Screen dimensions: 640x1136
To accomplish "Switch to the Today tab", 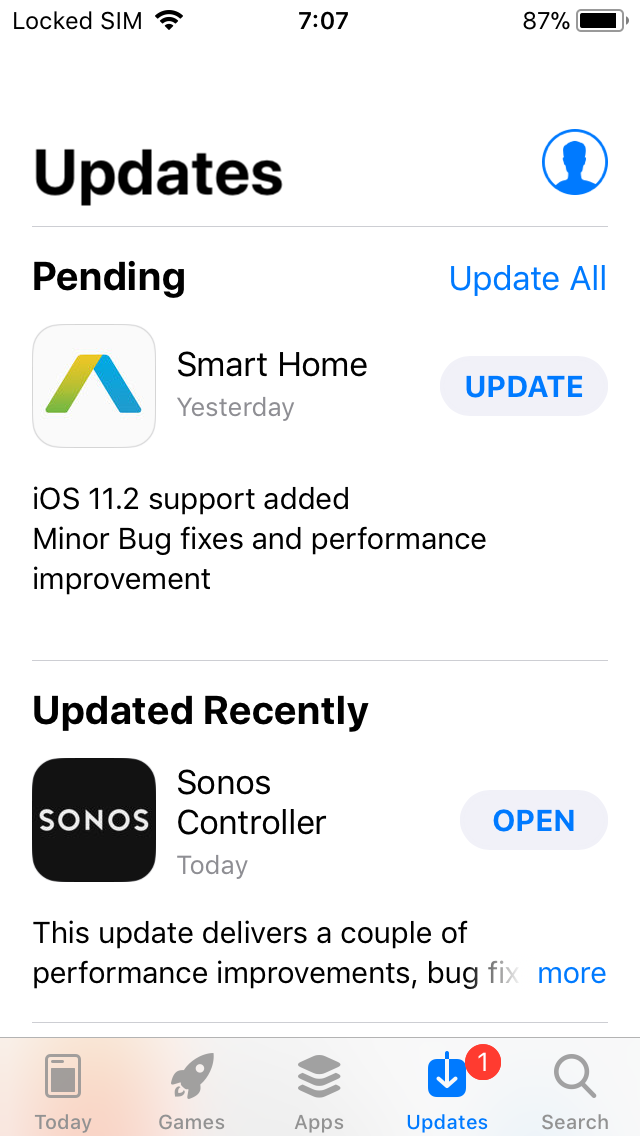I will (63, 1093).
